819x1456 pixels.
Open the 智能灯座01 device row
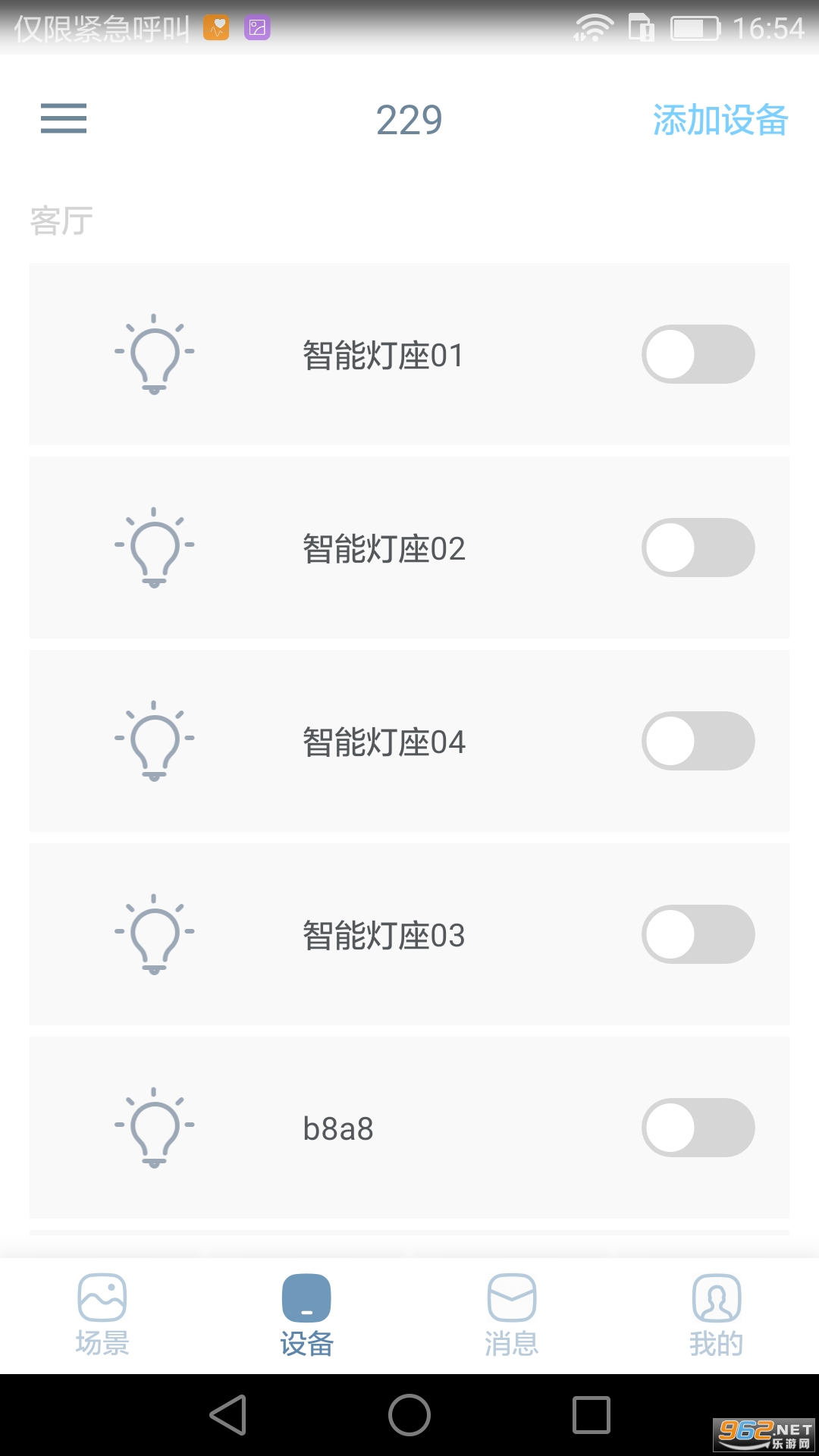coord(409,354)
